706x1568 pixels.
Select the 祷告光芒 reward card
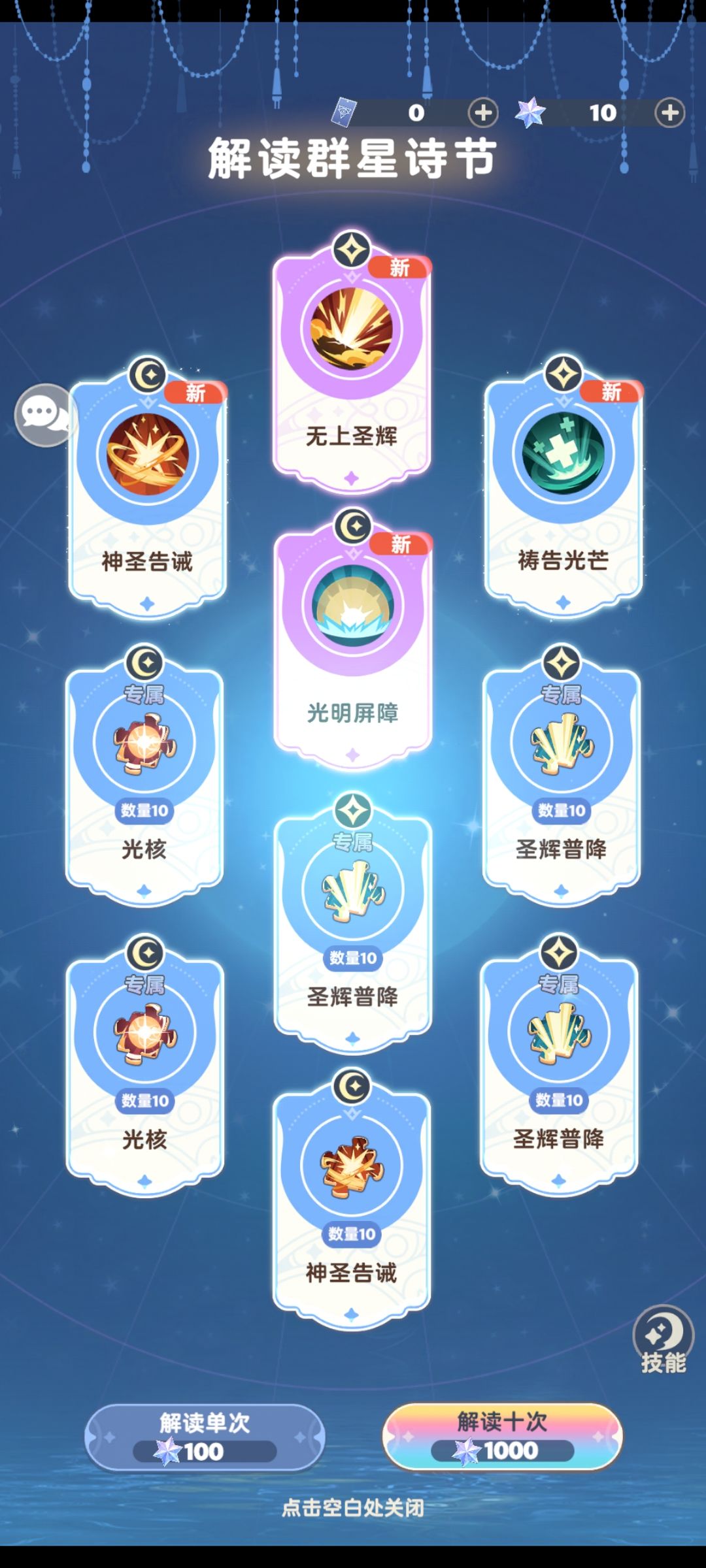[563, 486]
